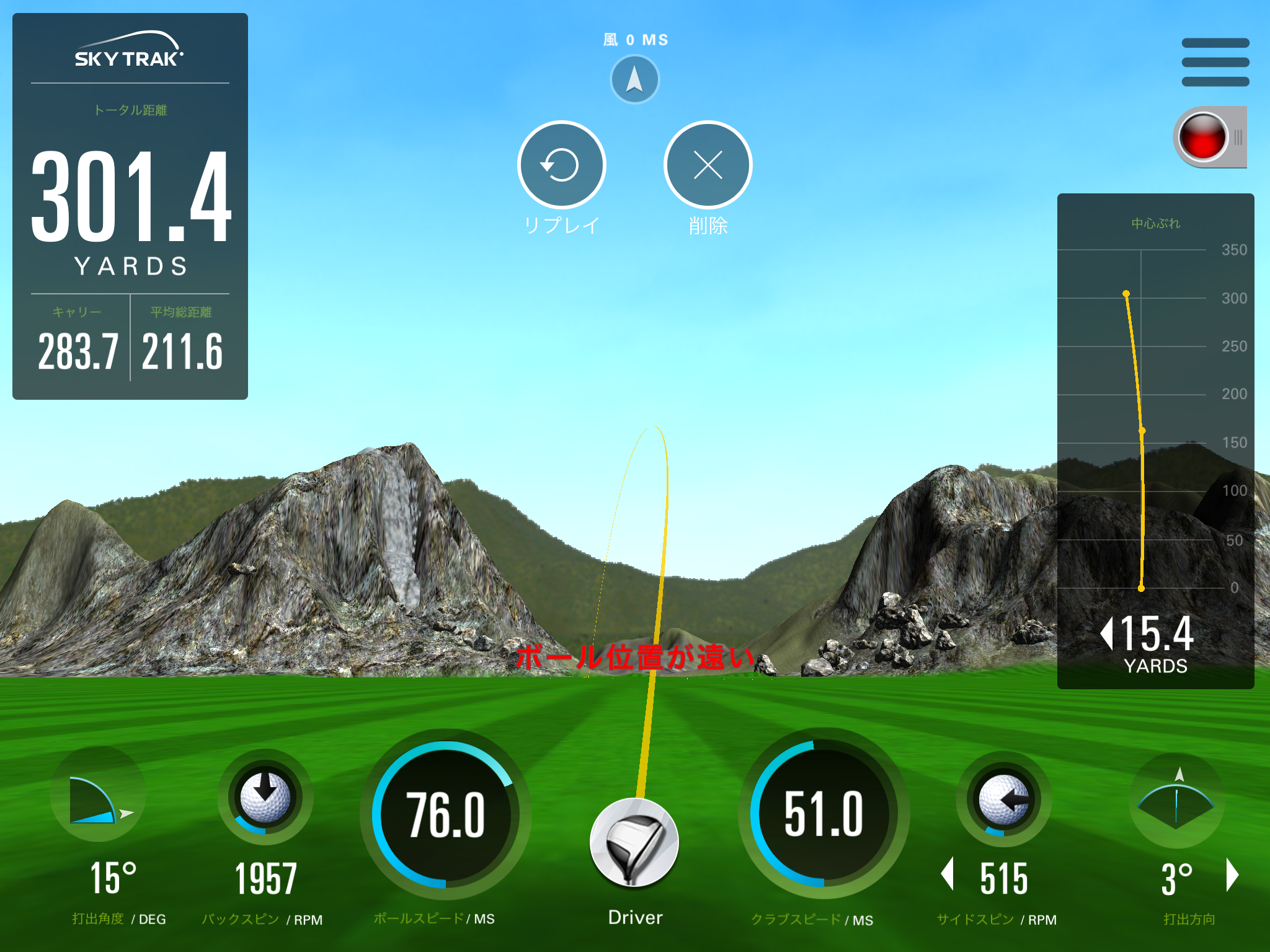This screenshot has height=952, width=1270.
Task: Delete this shot with 削除
Action: click(708, 165)
